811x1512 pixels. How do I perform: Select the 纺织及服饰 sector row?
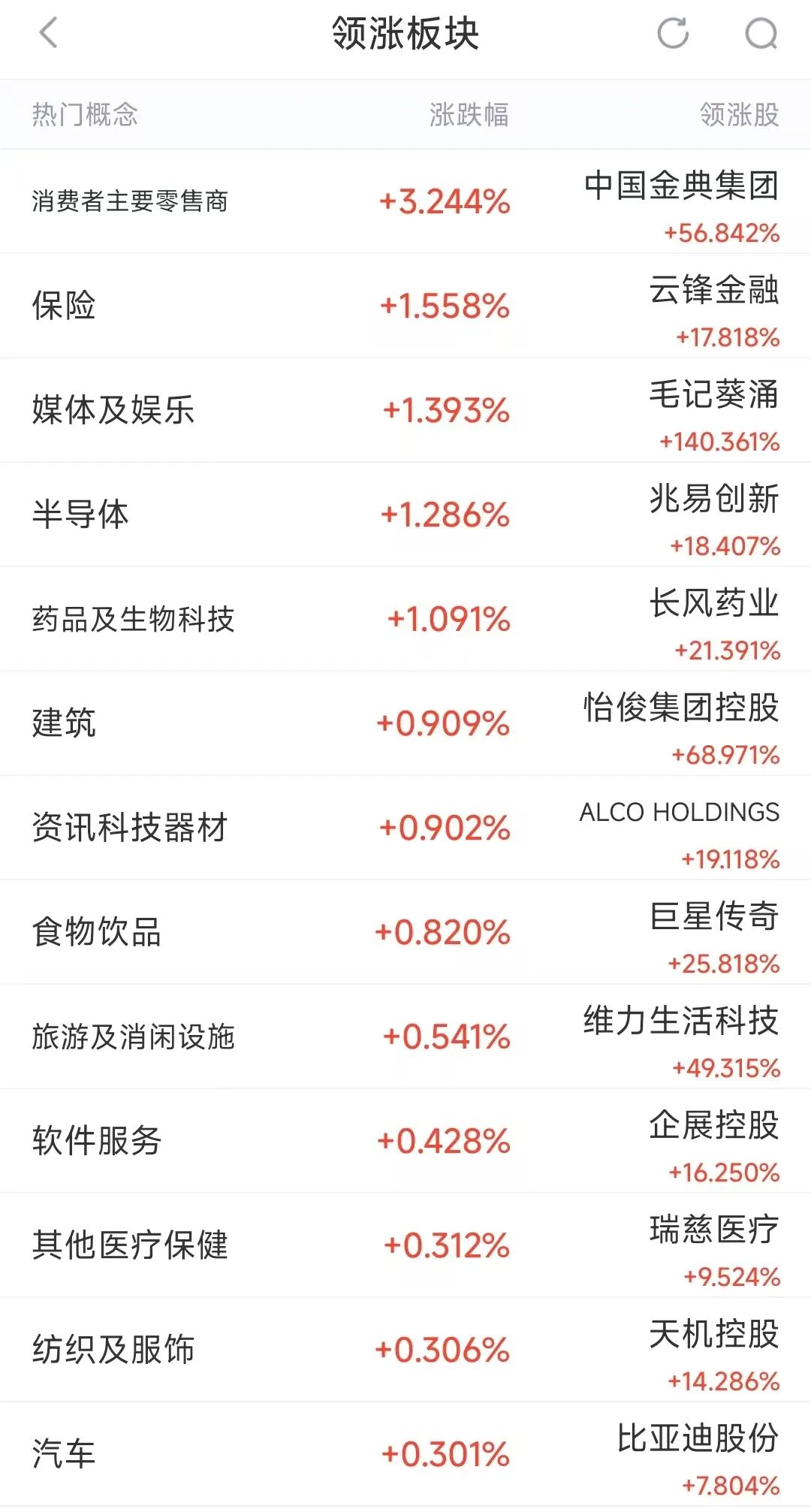113,1350
